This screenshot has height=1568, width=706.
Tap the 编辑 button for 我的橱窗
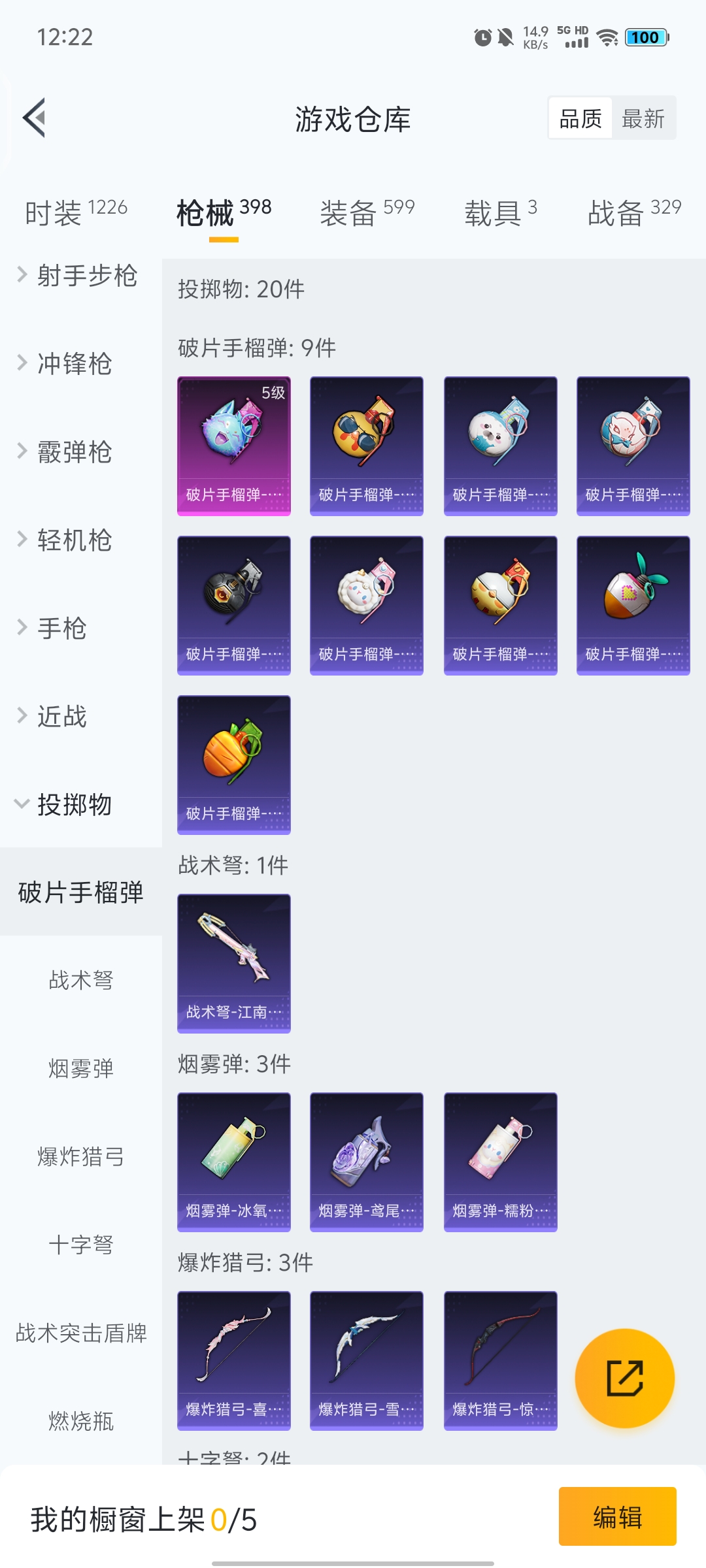click(617, 1516)
